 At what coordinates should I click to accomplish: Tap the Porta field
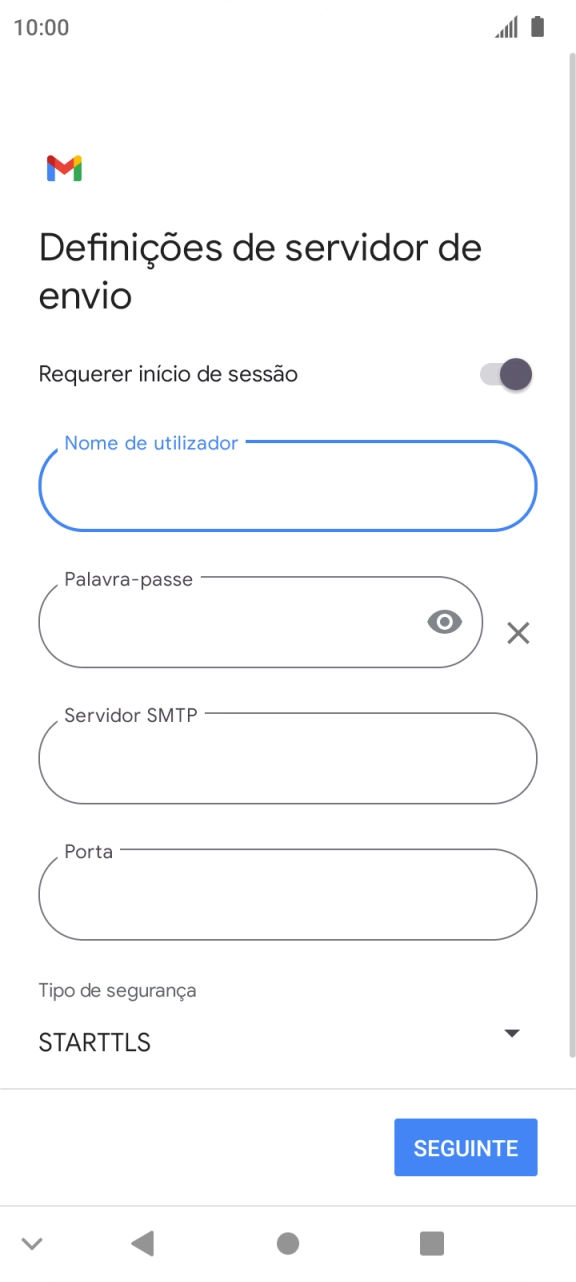(288, 894)
